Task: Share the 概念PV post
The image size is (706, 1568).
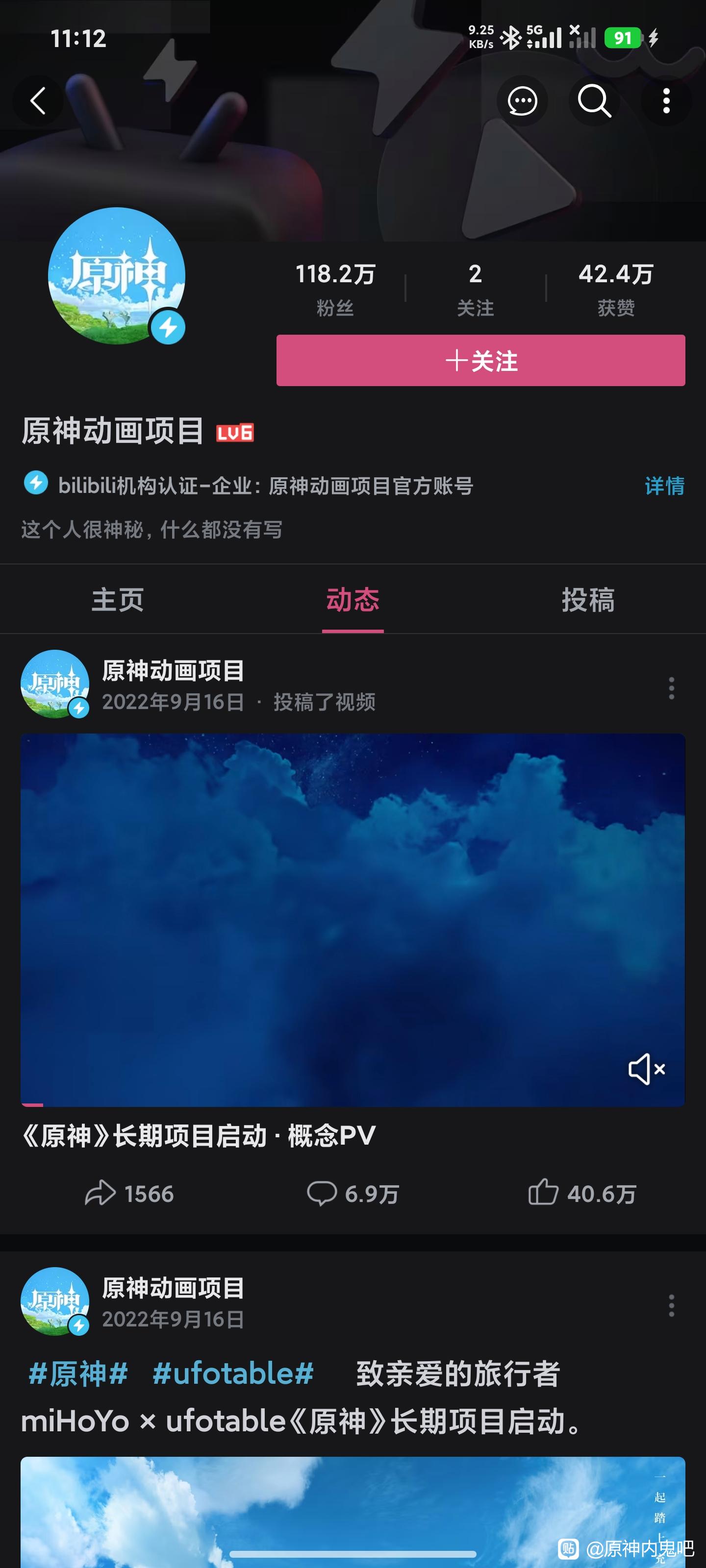Action: pos(129,1194)
